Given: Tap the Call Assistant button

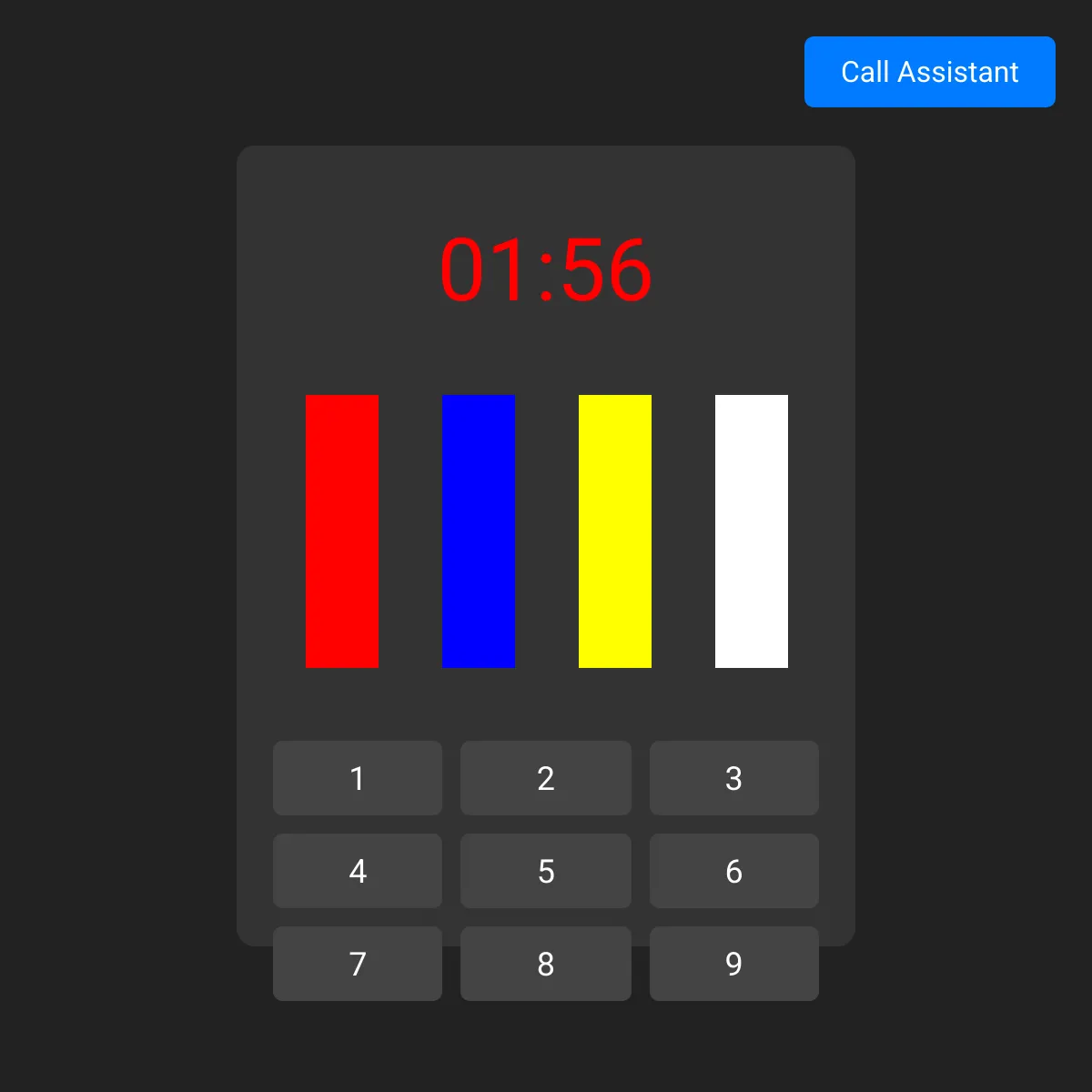Looking at the screenshot, I should (x=929, y=72).
